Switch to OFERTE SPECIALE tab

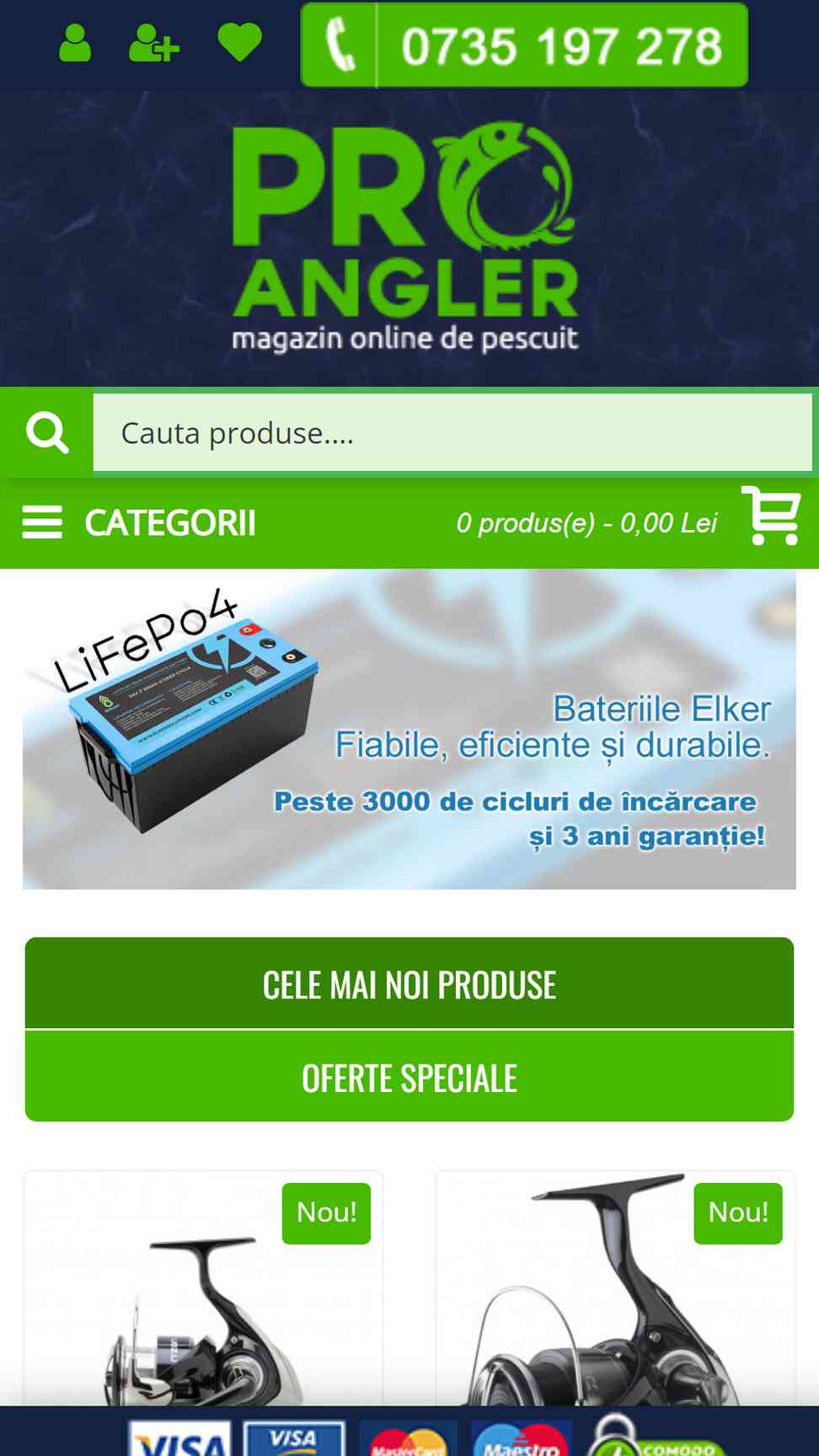(409, 1077)
